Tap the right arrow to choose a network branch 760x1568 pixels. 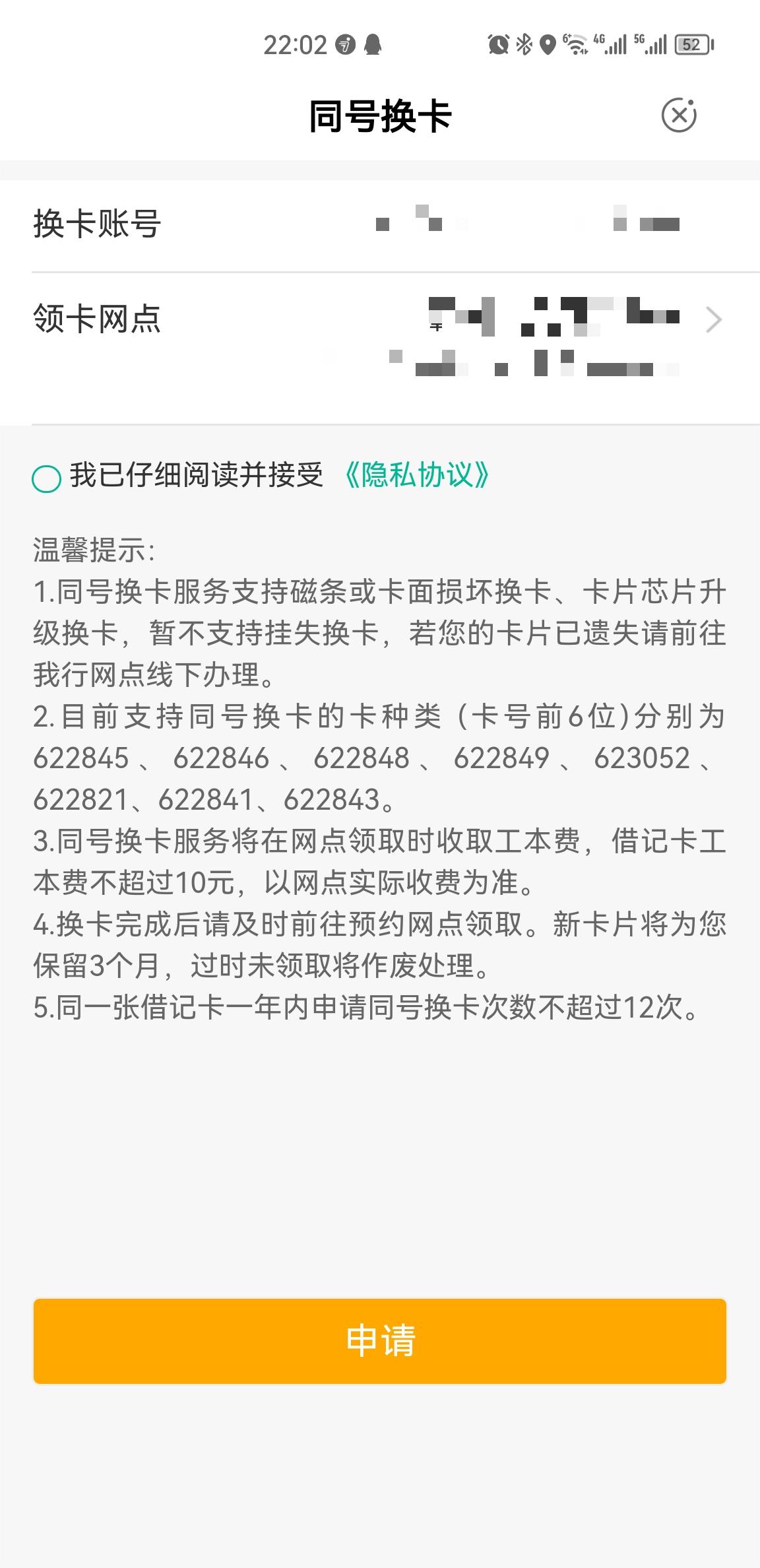click(713, 321)
